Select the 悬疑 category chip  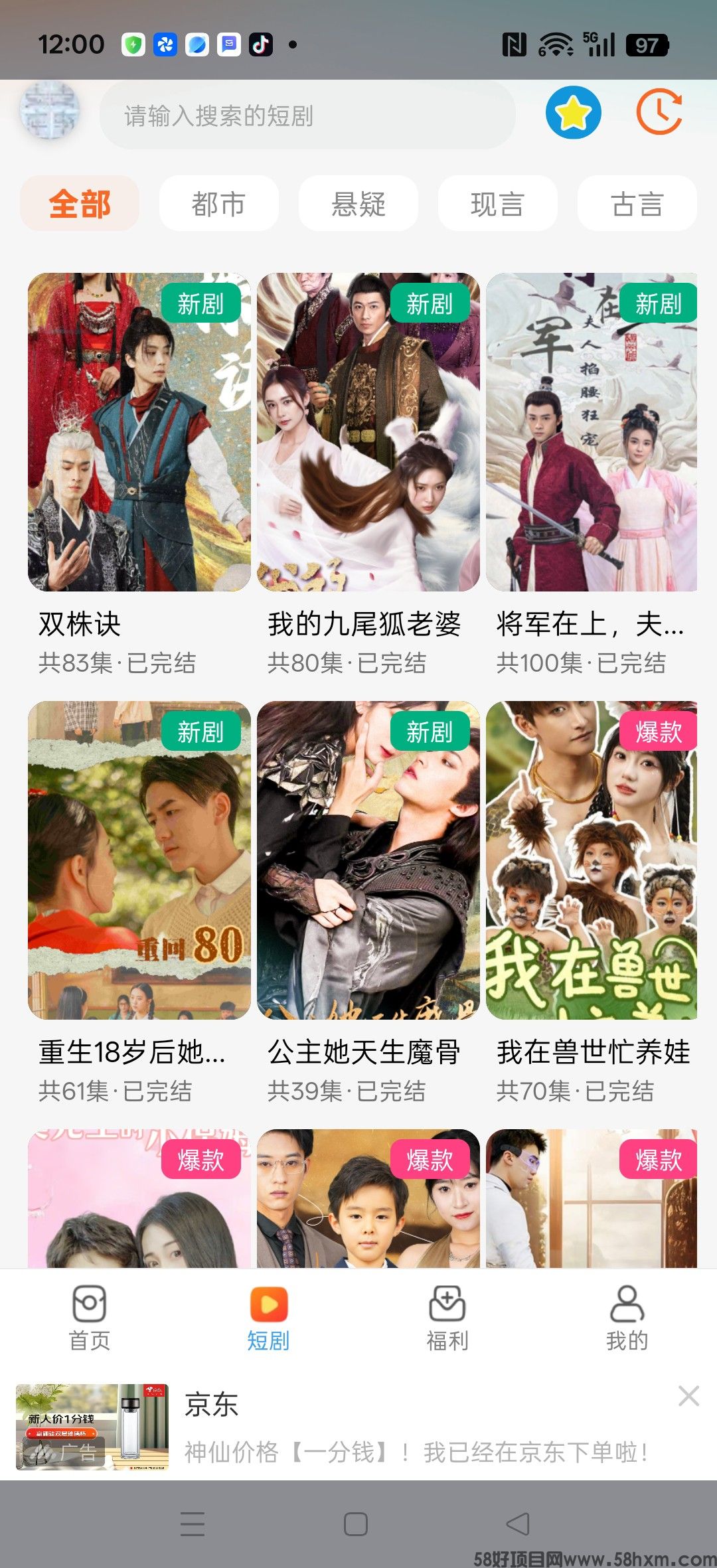pyautogui.click(x=358, y=204)
